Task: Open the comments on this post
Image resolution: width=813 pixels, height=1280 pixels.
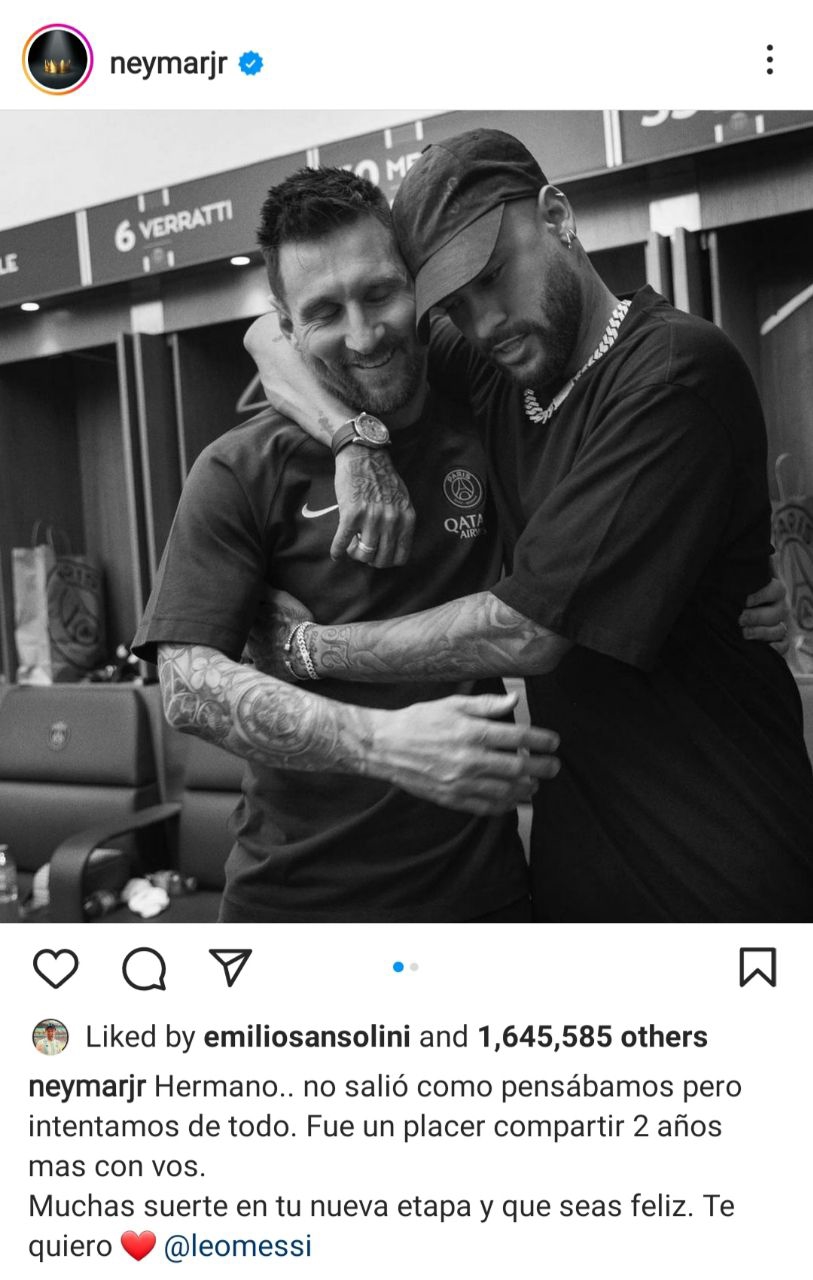Action: (x=144, y=968)
